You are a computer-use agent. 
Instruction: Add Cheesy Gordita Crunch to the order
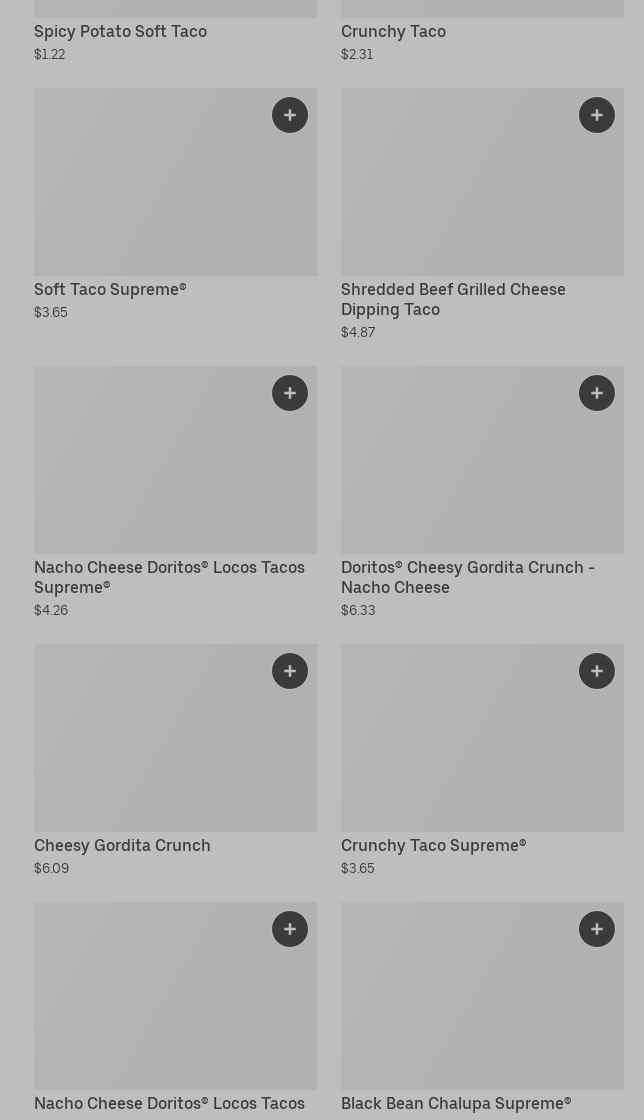point(290,671)
